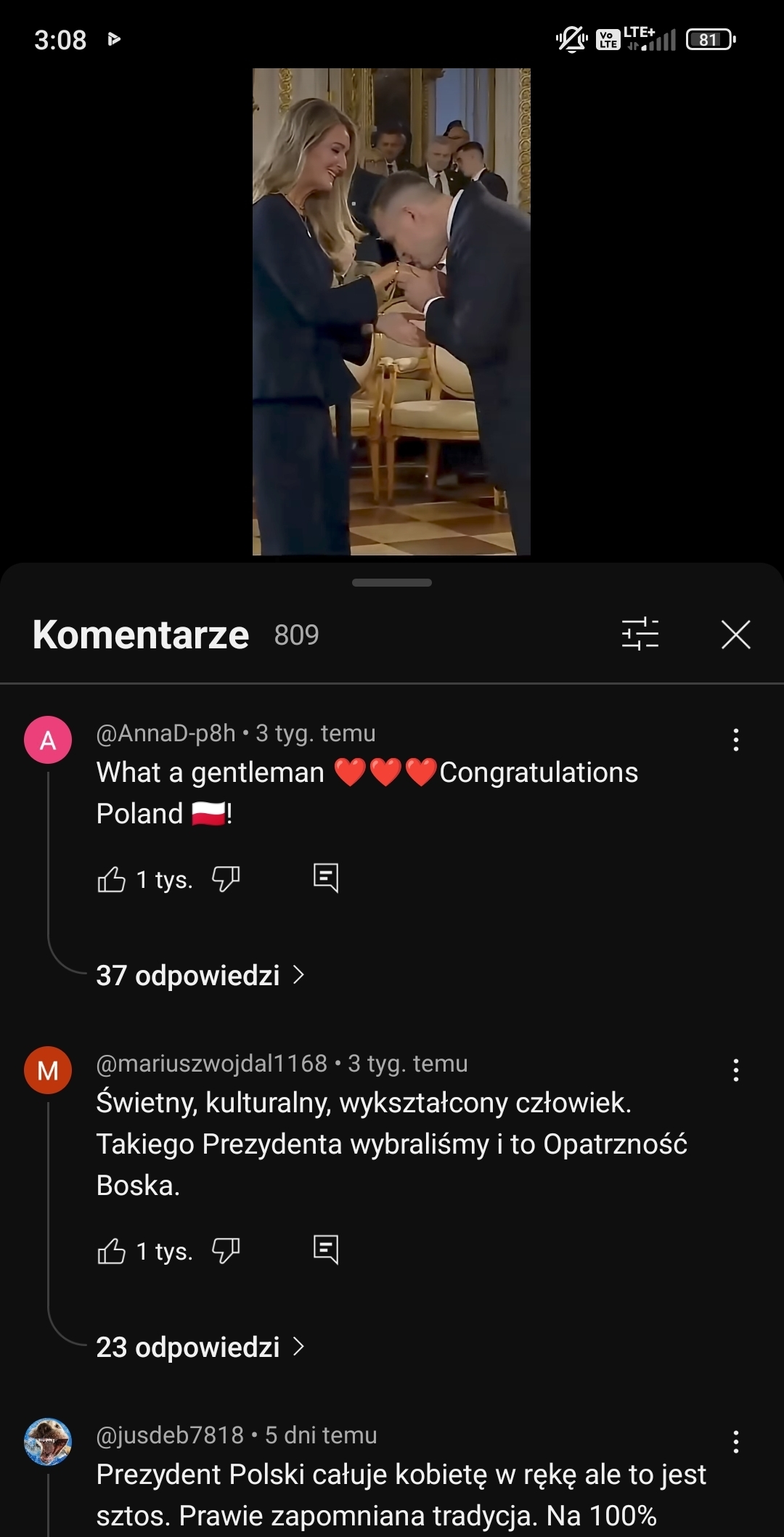The width and height of the screenshot is (784, 1537).
Task: Tap the comments sheet drag handle
Action: pyautogui.click(x=391, y=582)
